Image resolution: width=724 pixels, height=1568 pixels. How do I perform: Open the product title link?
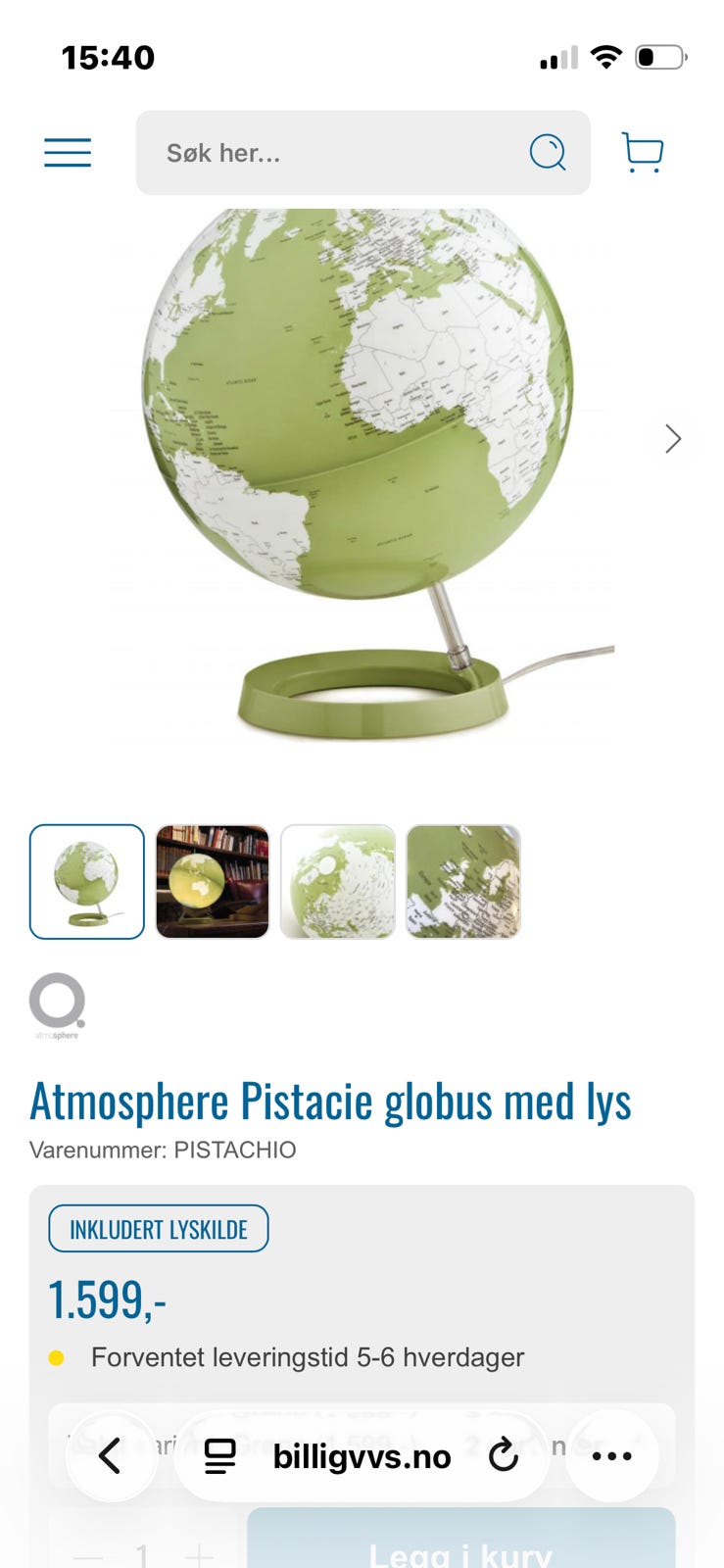pyautogui.click(x=330, y=1101)
